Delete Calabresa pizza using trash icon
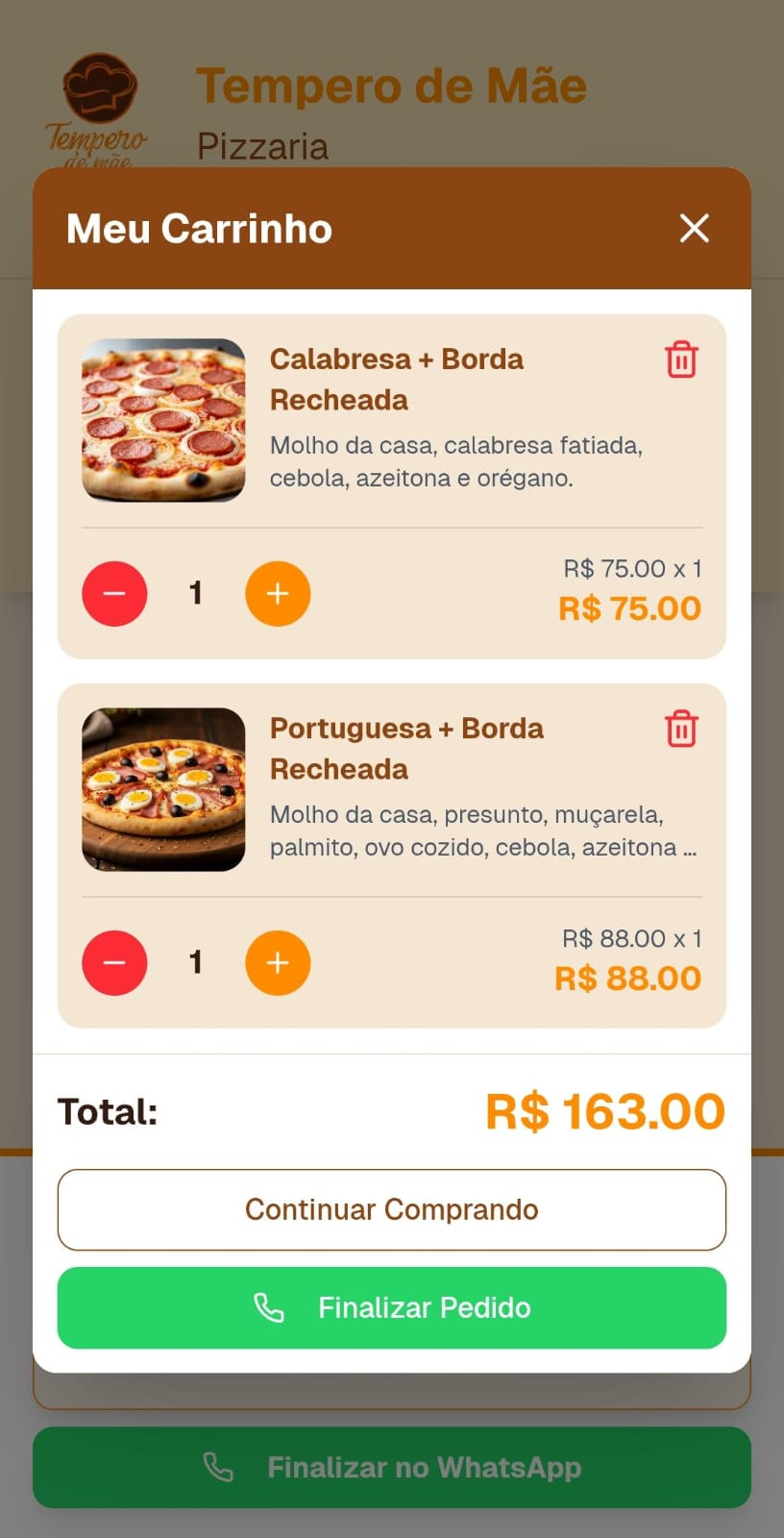Image resolution: width=784 pixels, height=1538 pixels. click(x=681, y=360)
